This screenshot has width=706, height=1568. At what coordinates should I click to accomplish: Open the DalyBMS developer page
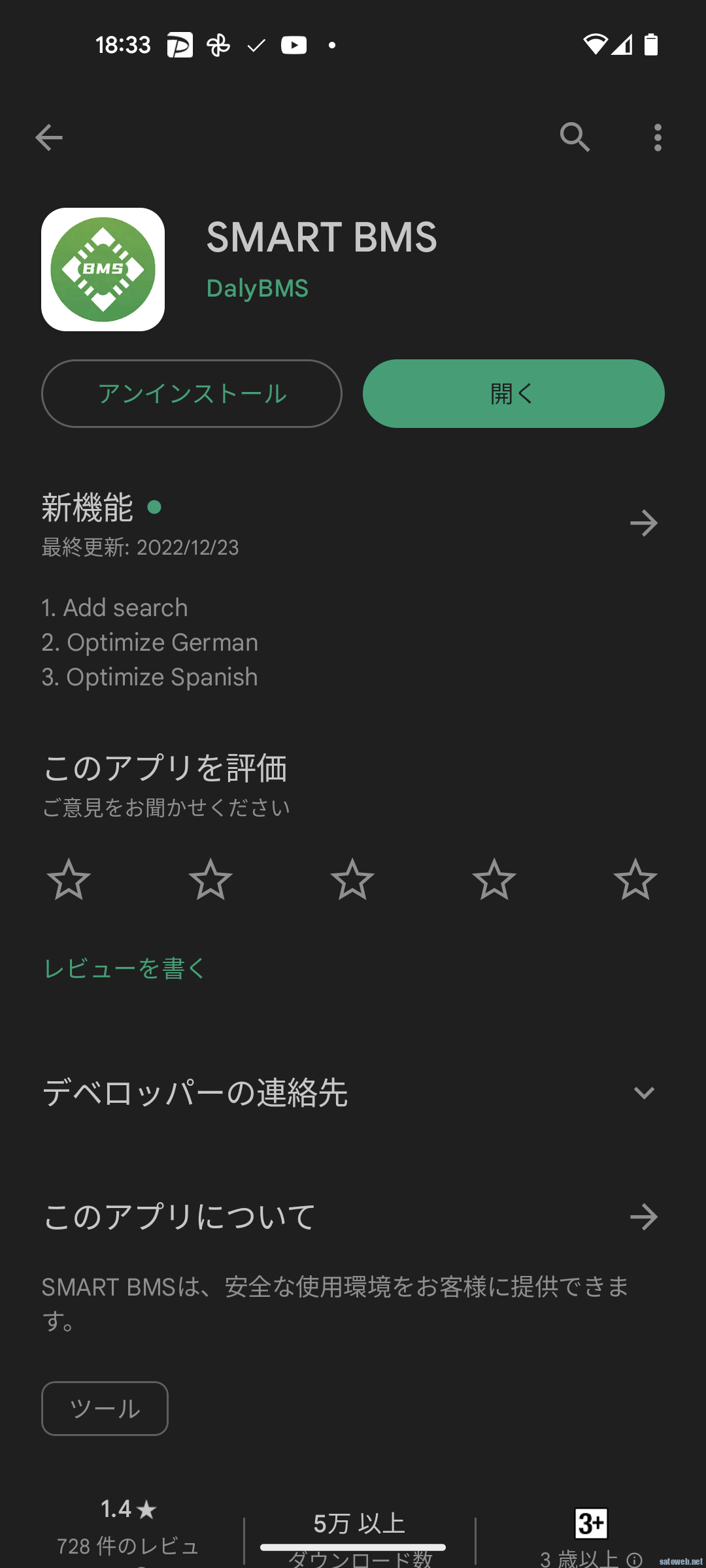258,288
